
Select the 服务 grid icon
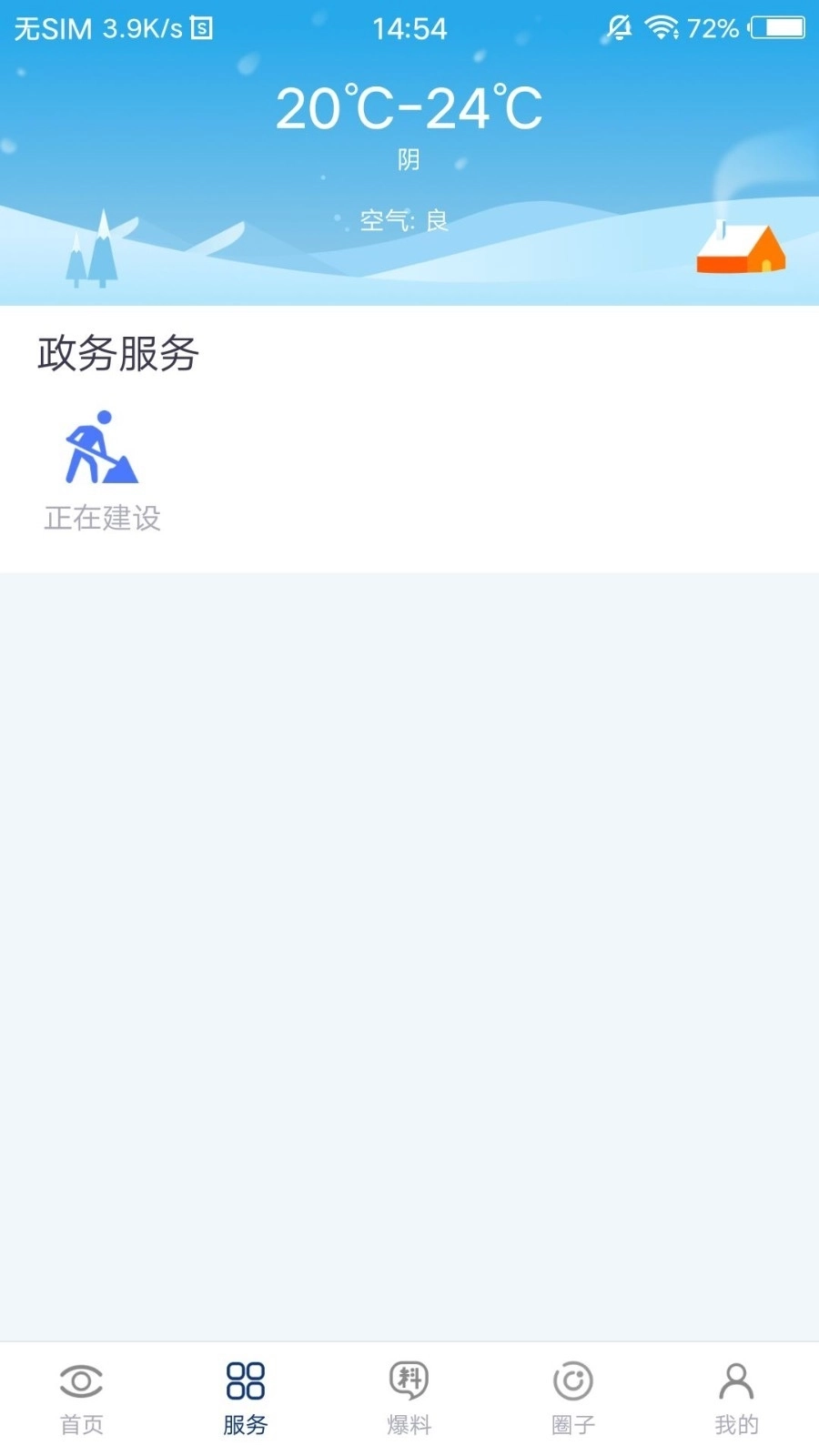click(x=244, y=1381)
